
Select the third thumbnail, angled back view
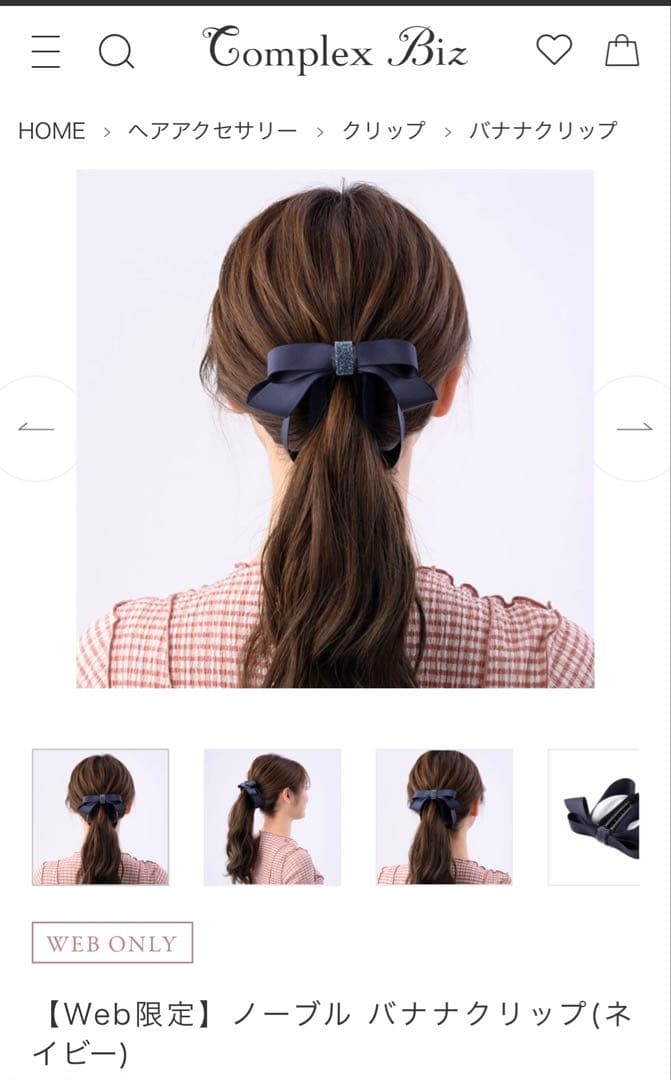(444, 817)
